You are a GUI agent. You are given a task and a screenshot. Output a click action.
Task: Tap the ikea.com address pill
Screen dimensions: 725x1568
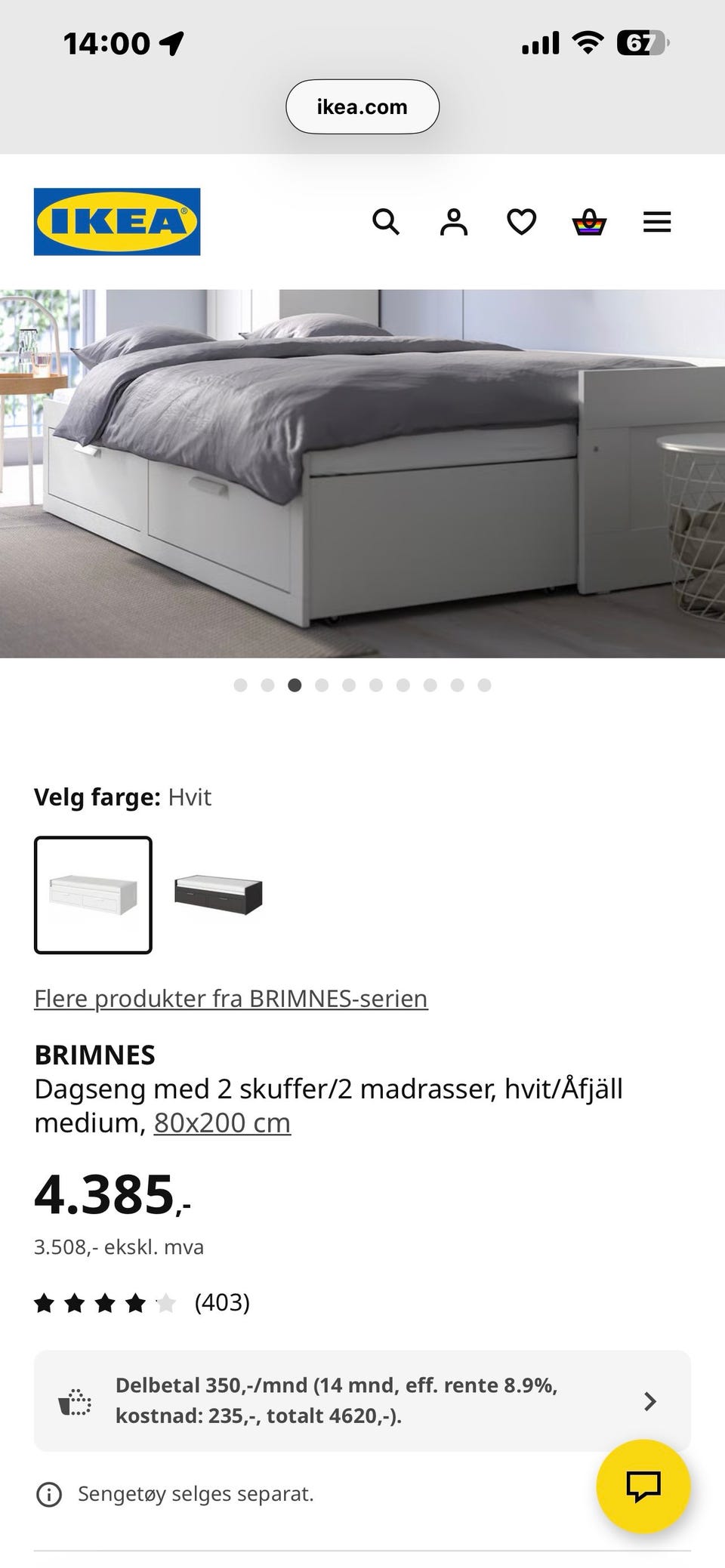tap(362, 106)
